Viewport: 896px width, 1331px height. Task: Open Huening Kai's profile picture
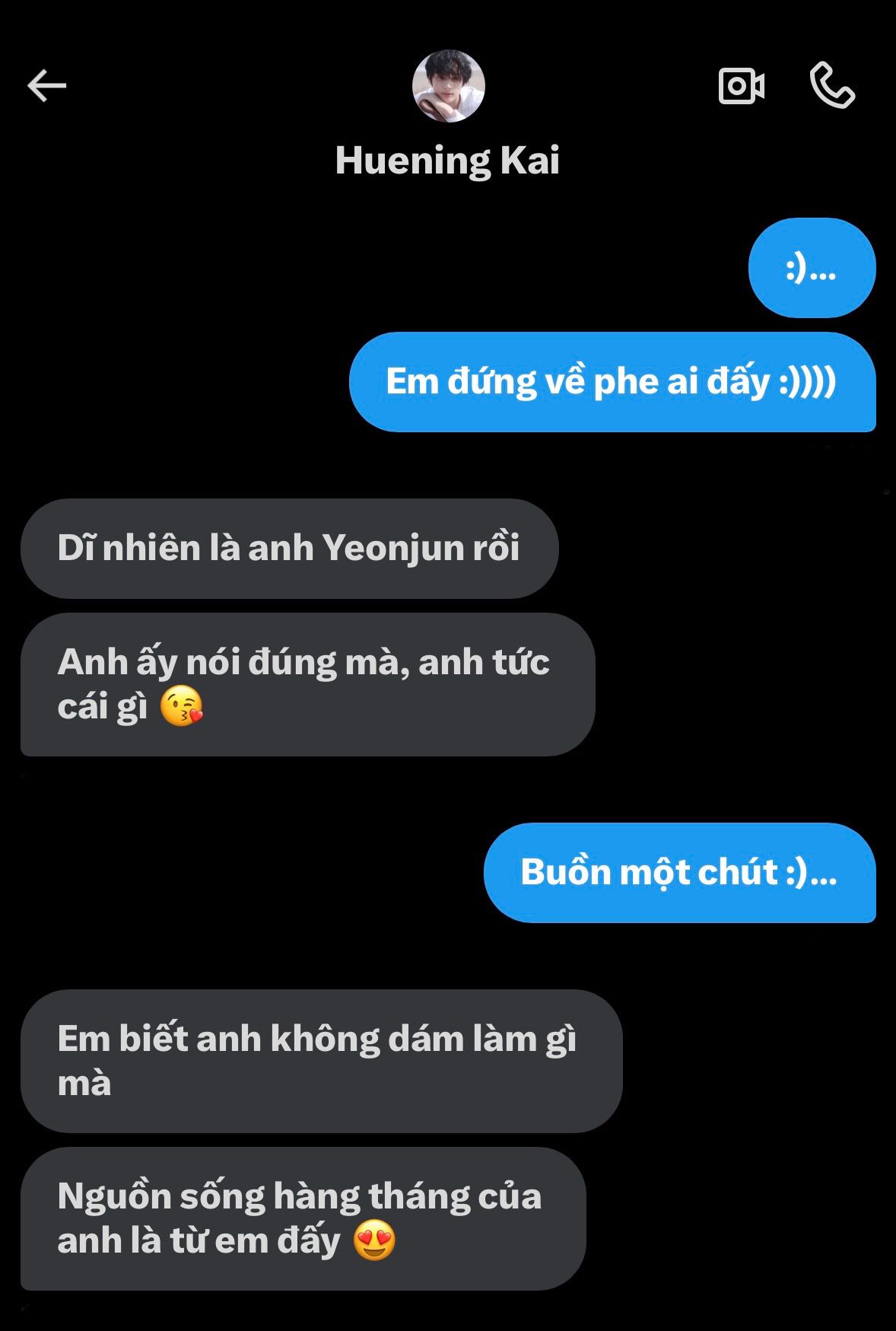coord(448,86)
